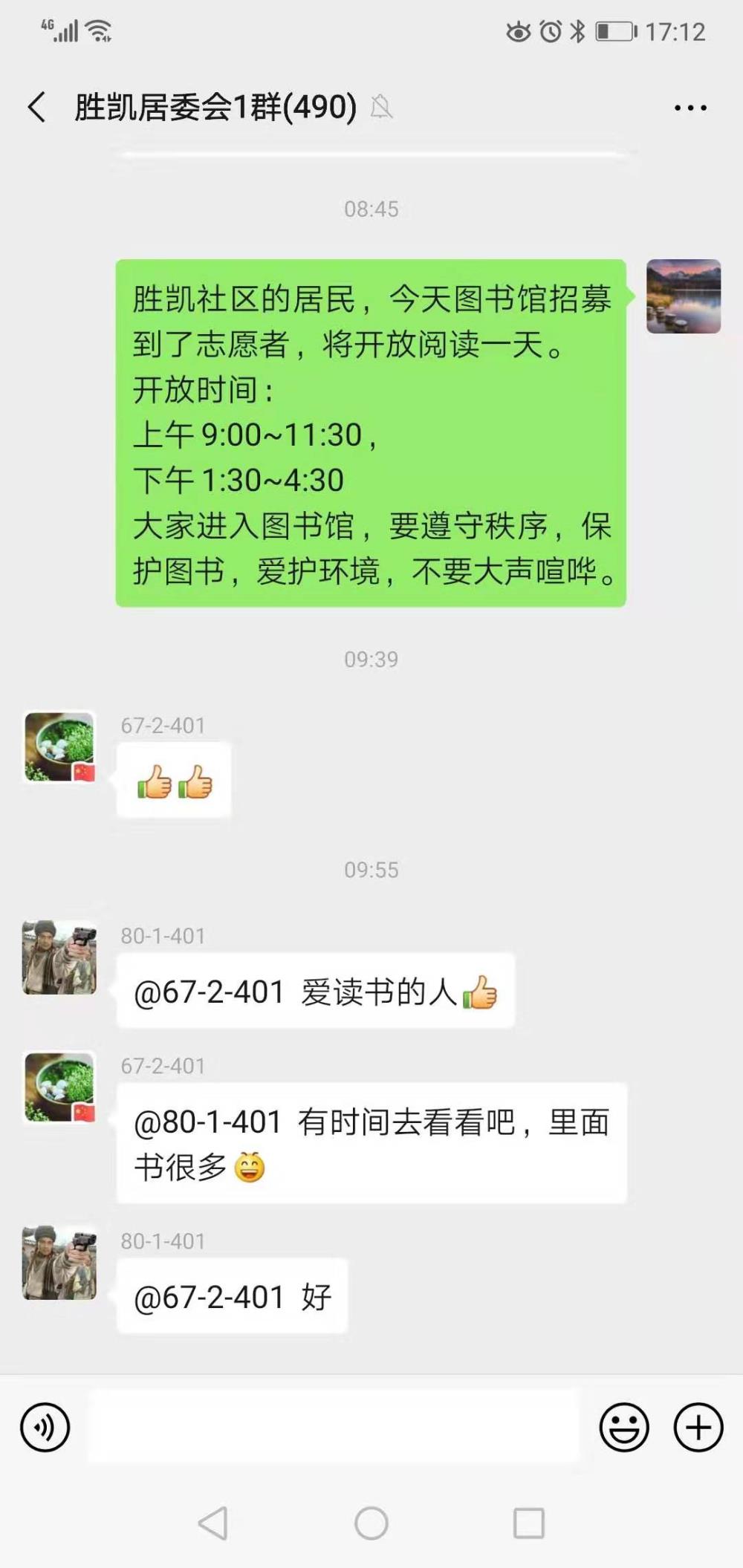Tap the system navigation back button
This screenshot has width=743, height=1568.
pos(213,1523)
